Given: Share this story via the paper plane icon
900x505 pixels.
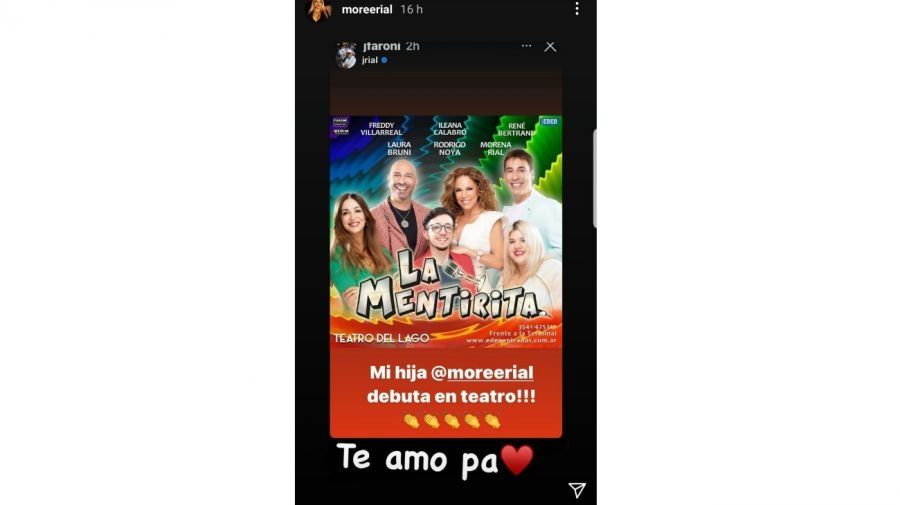Looking at the screenshot, I should pyautogui.click(x=577, y=489).
